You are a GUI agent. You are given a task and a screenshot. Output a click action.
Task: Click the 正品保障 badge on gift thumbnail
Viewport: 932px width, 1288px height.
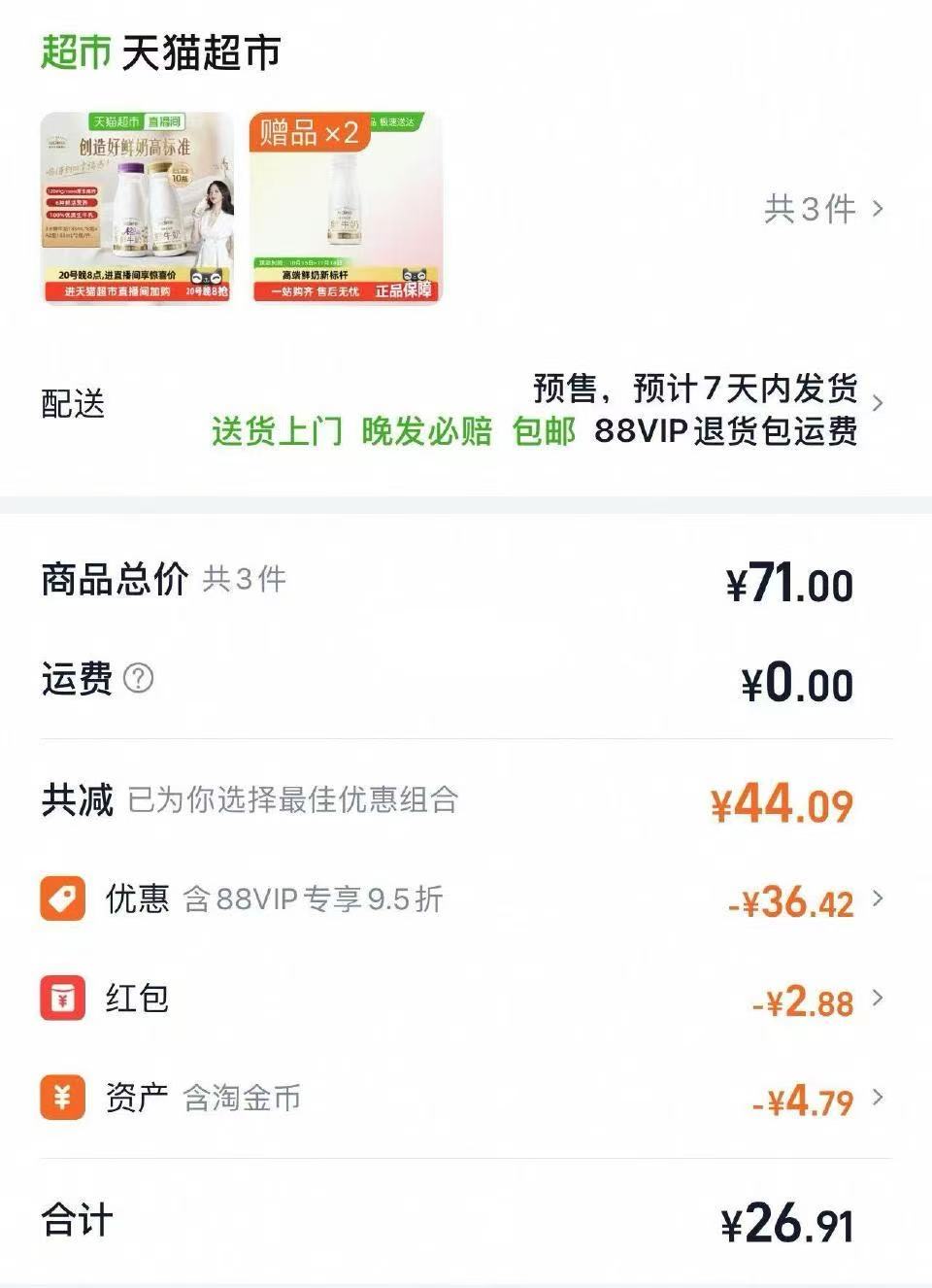(x=402, y=289)
